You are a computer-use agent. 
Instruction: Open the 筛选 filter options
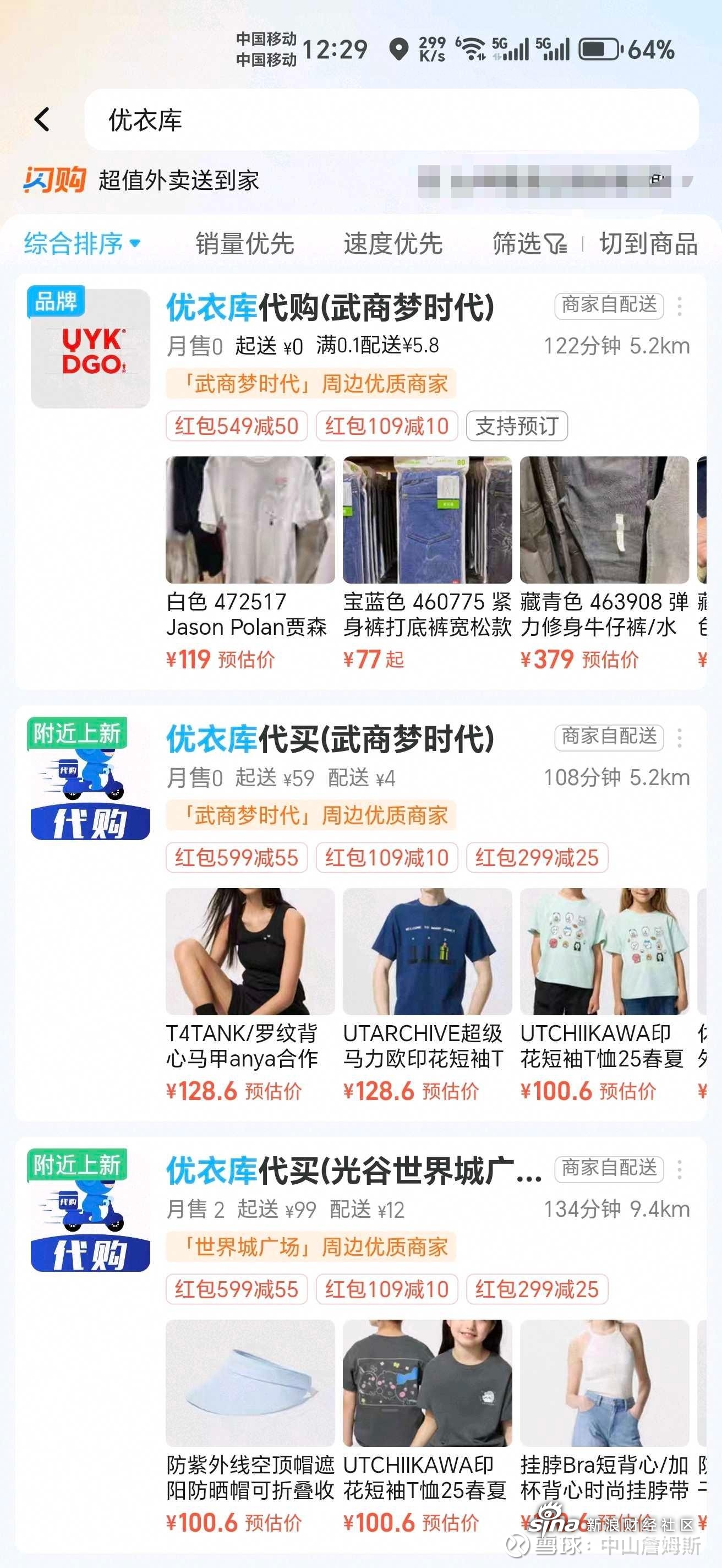coord(529,243)
